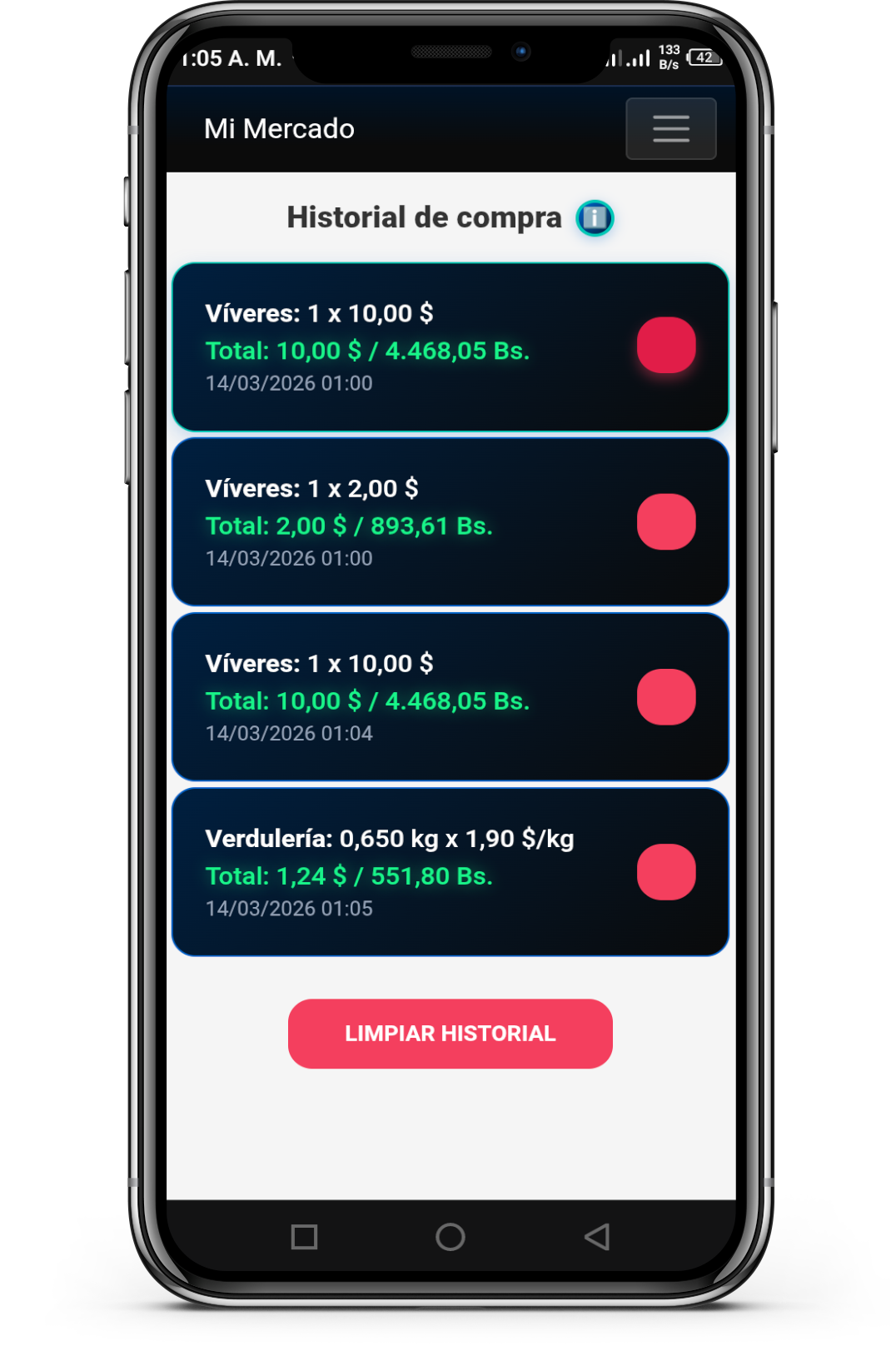Delete the Víveres 1 x 2,00 $ entry

coord(666,522)
